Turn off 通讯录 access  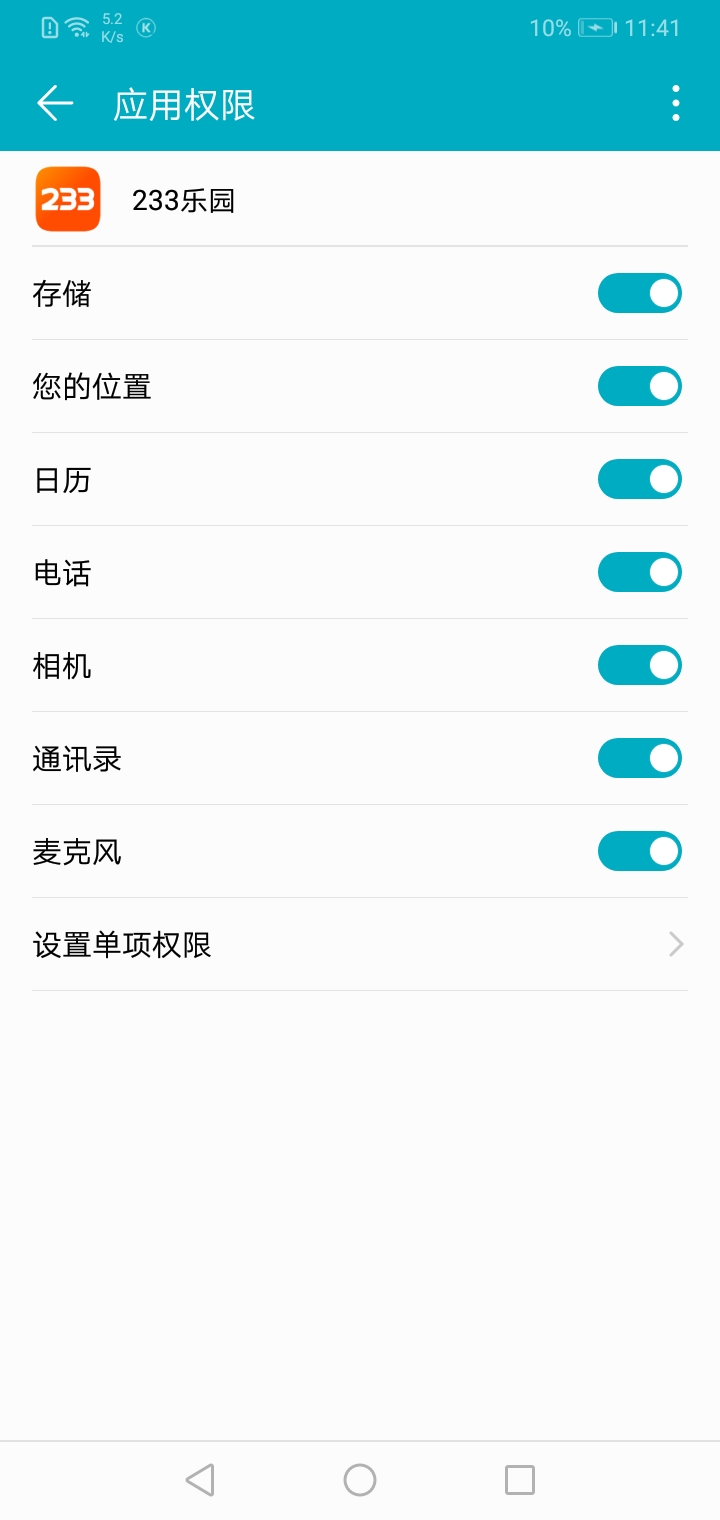(x=639, y=759)
